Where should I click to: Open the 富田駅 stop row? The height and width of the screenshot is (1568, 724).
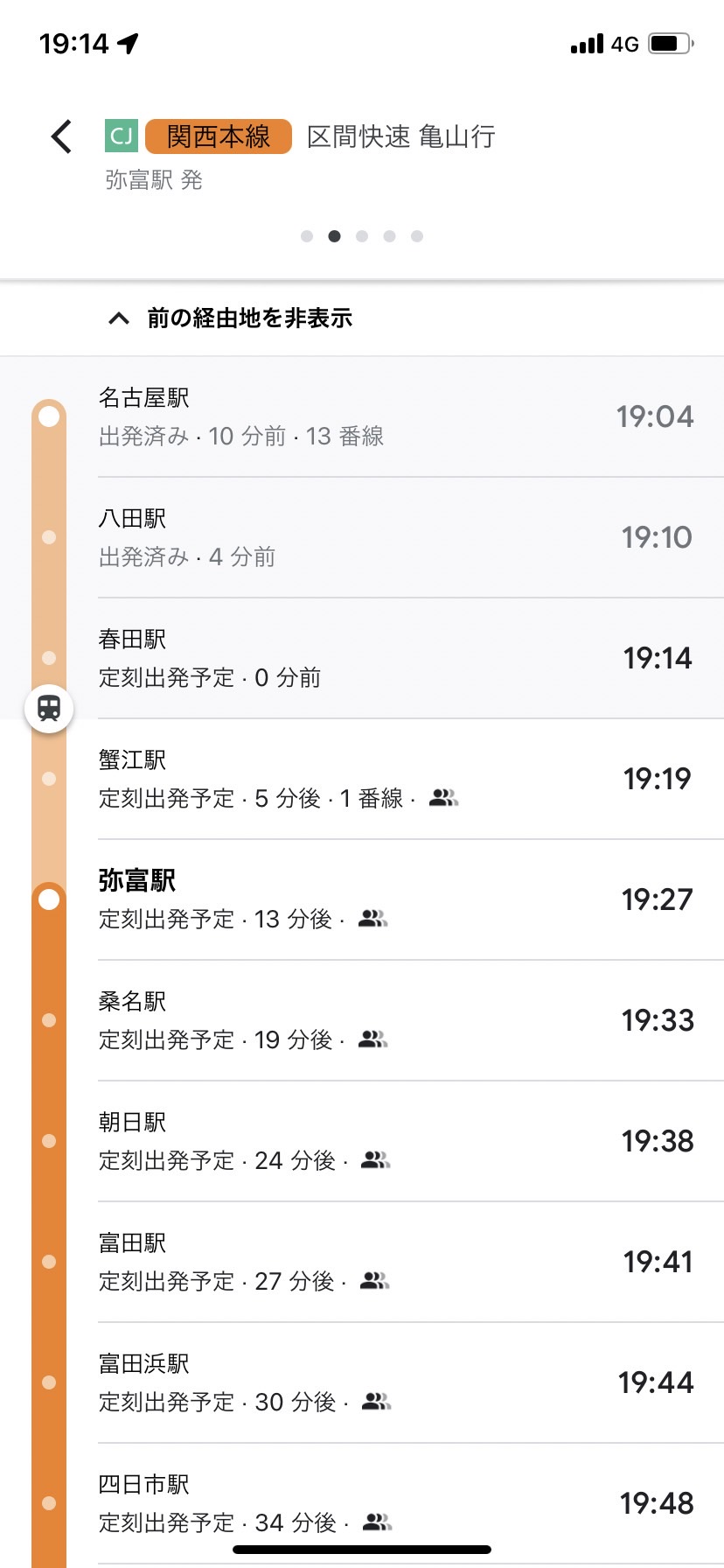tap(362, 1262)
